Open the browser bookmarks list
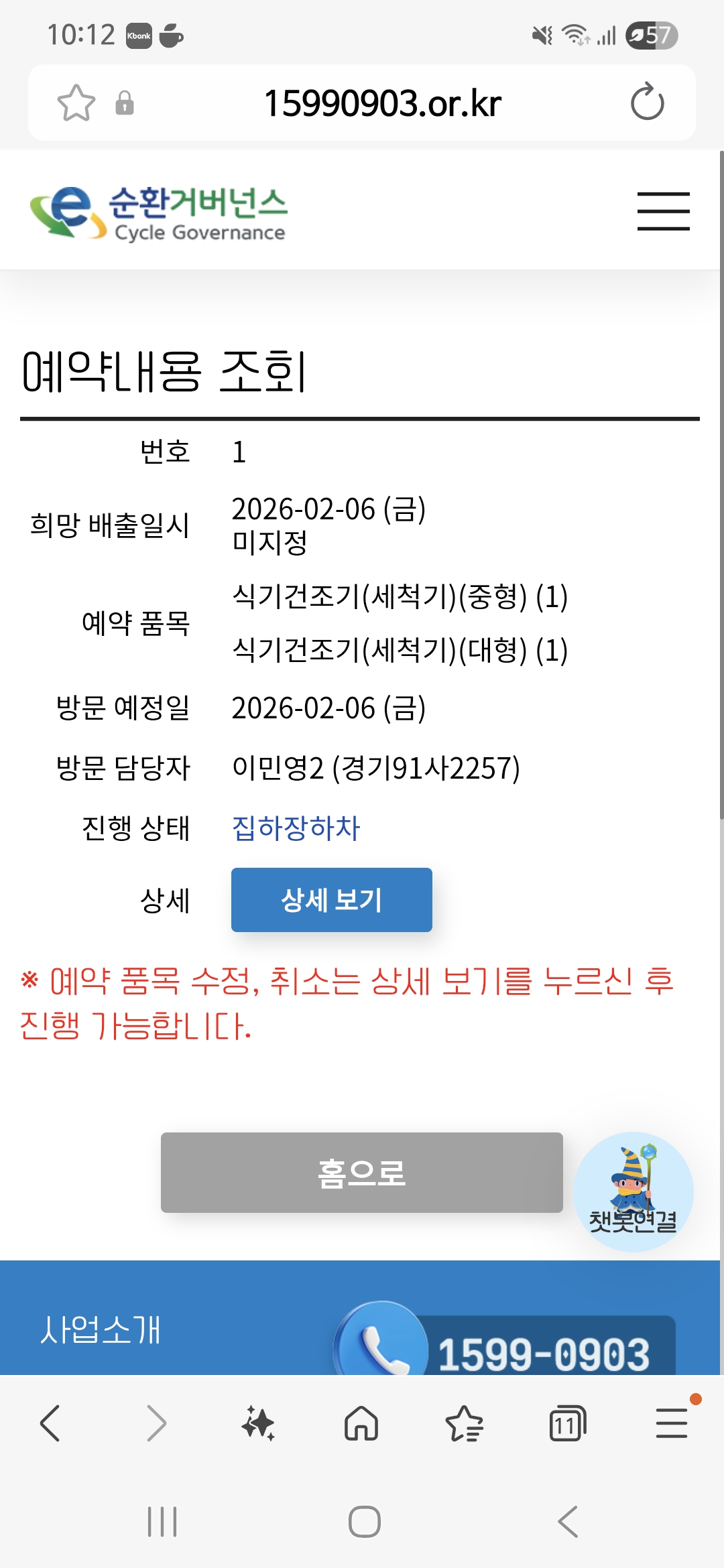The height and width of the screenshot is (1568, 724). pyautogui.click(x=464, y=1423)
